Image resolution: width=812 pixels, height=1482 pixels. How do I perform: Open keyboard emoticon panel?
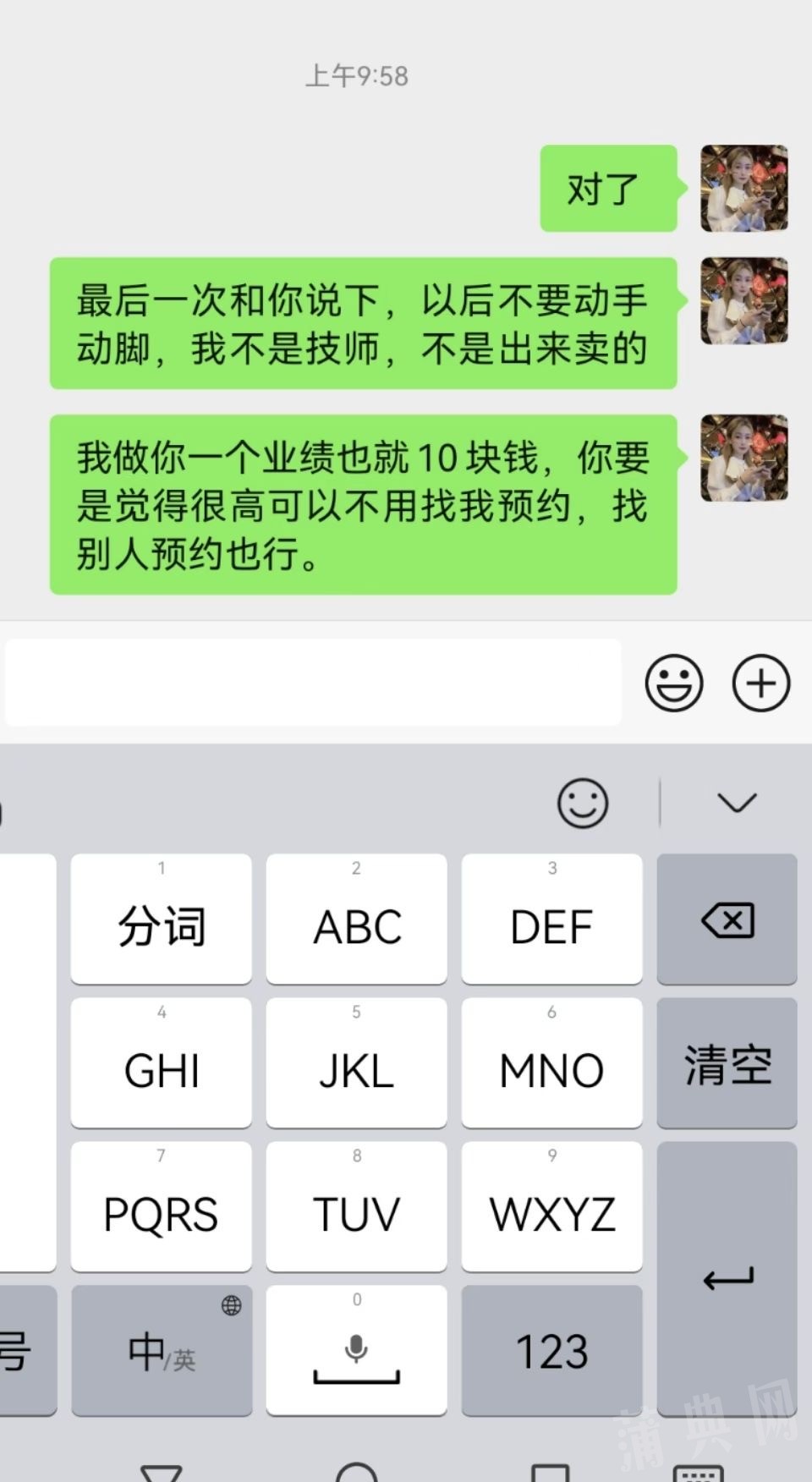(583, 803)
